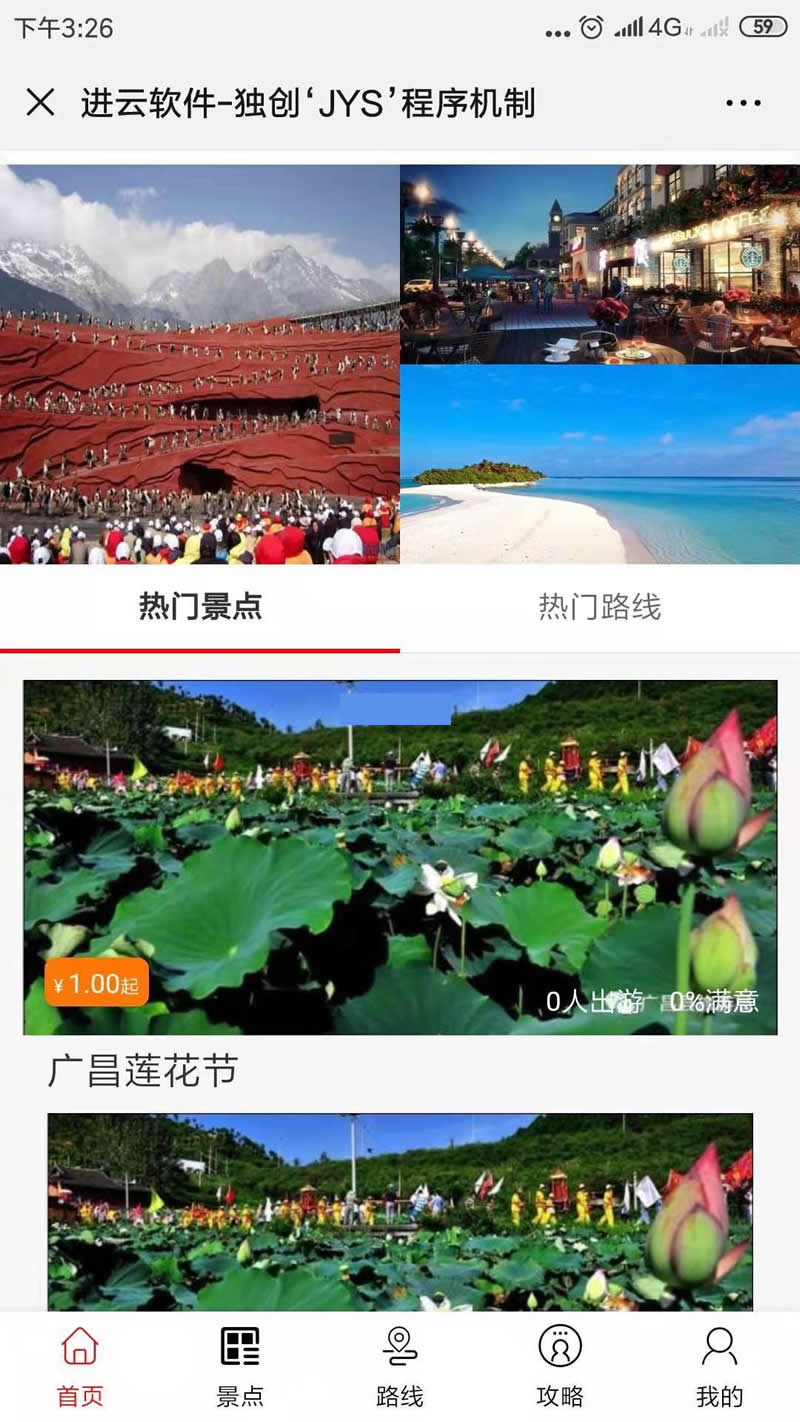Viewport: 800px width, 1422px height.
Task: Stay on the 热门景点 tab
Action: 200,607
